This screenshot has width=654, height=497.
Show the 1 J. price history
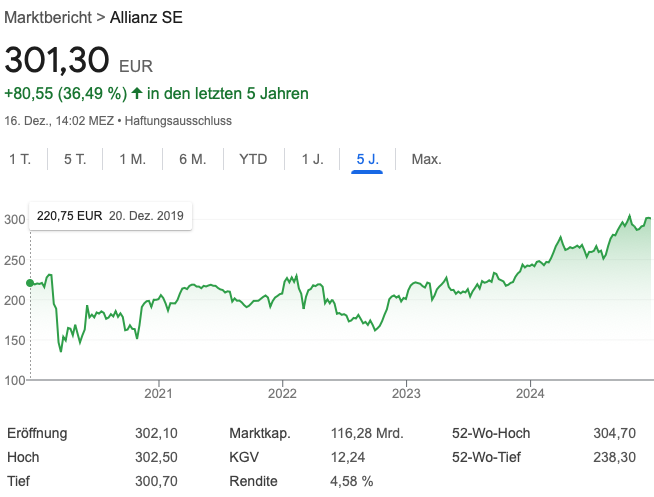[x=312, y=159]
